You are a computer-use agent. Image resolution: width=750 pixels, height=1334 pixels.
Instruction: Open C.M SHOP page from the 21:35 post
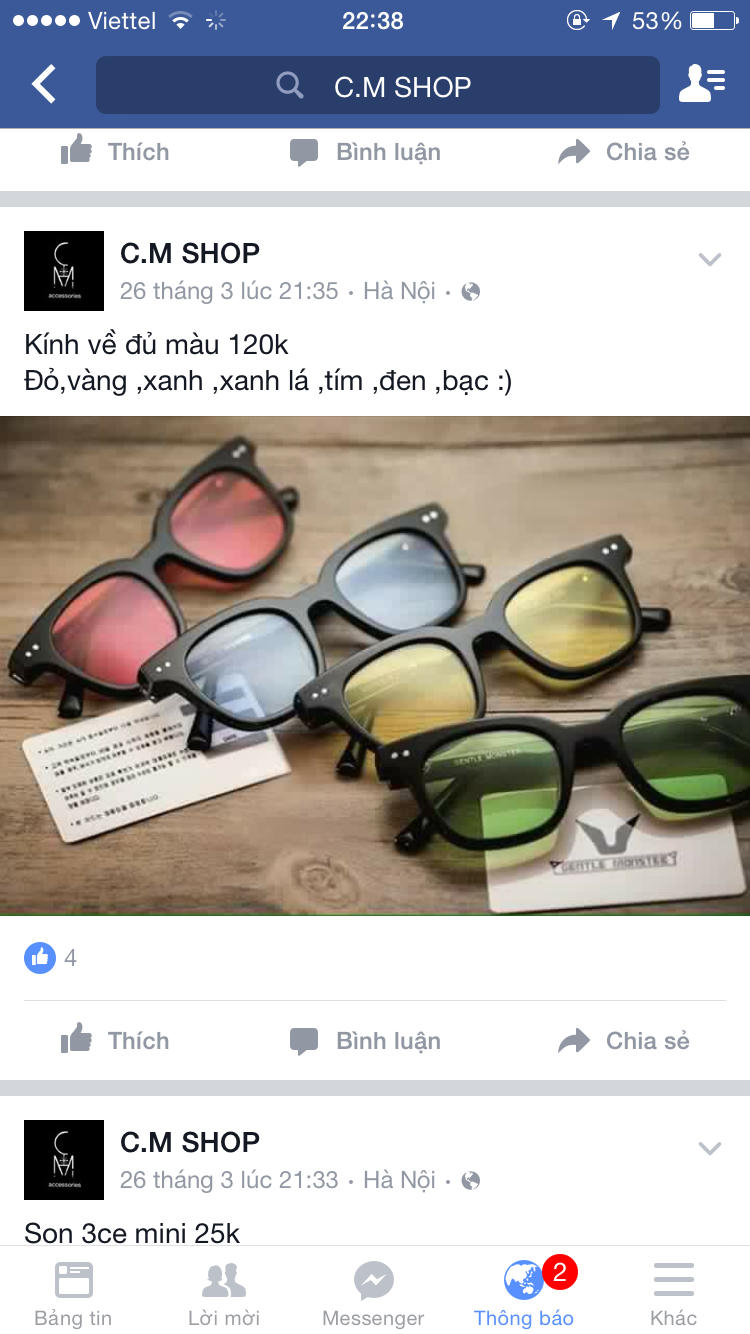click(x=190, y=253)
